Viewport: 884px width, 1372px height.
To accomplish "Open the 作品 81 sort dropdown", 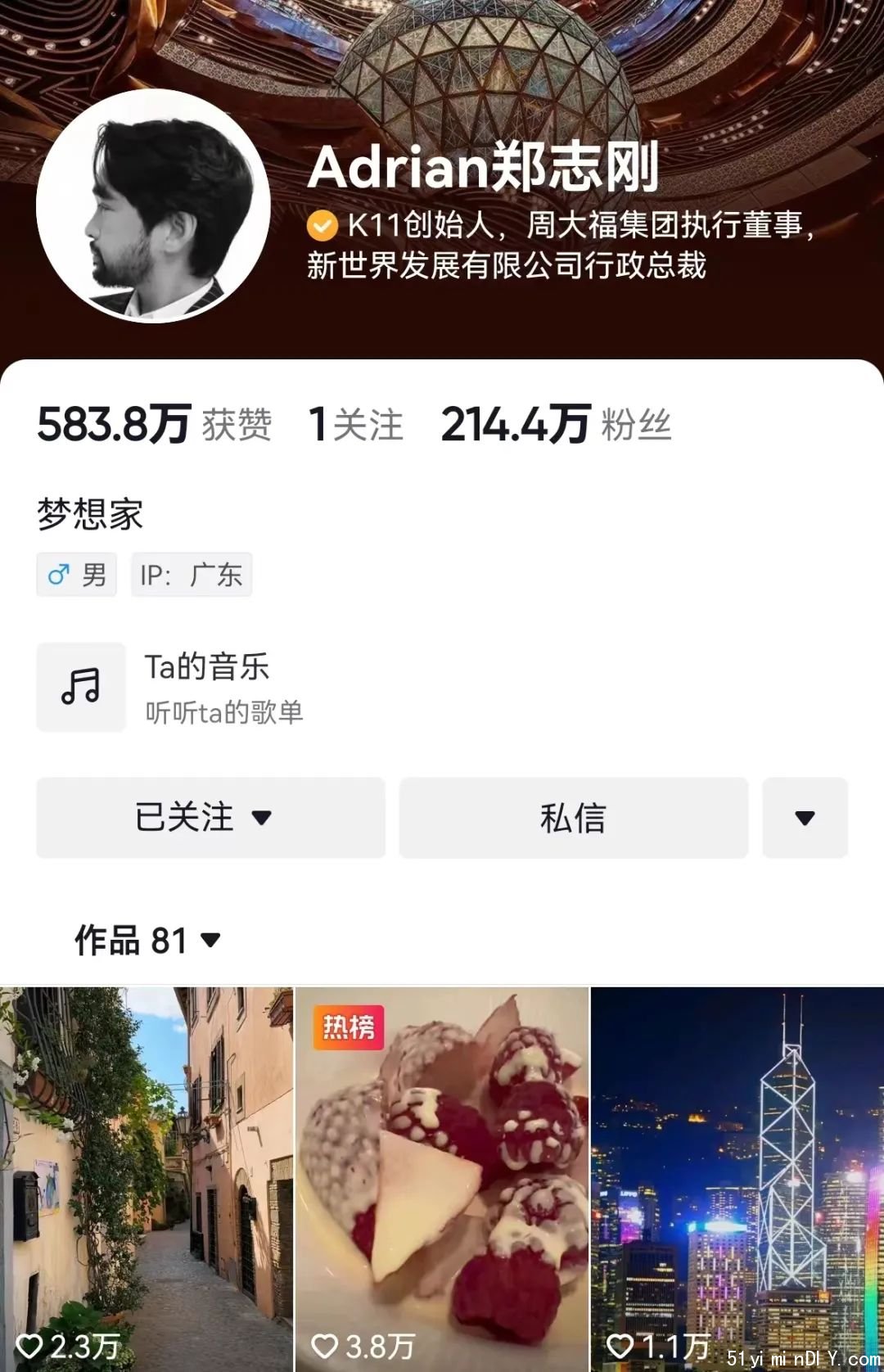I will pyautogui.click(x=148, y=940).
